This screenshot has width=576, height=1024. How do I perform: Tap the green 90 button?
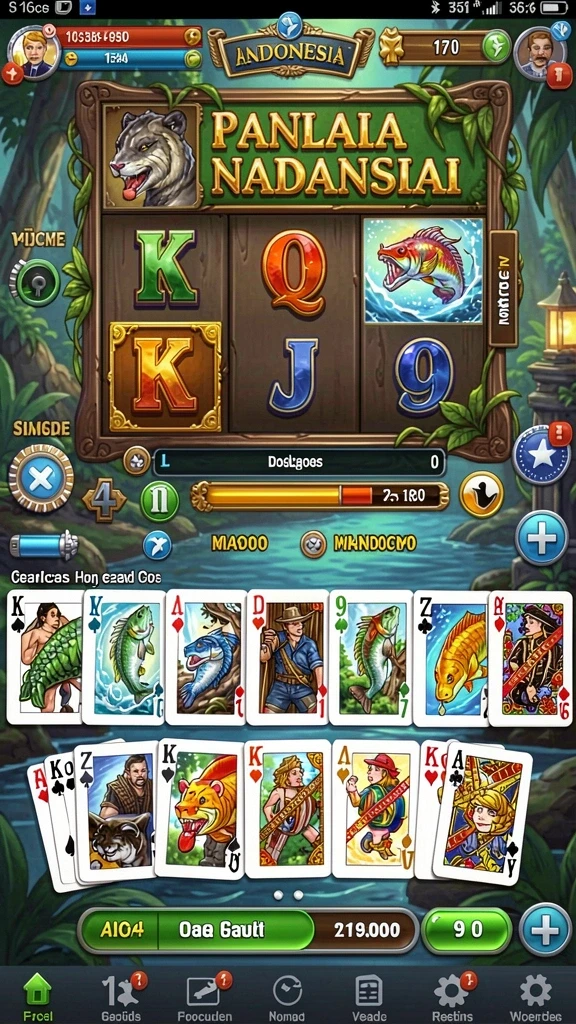pyautogui.click(x=467, y=930)
